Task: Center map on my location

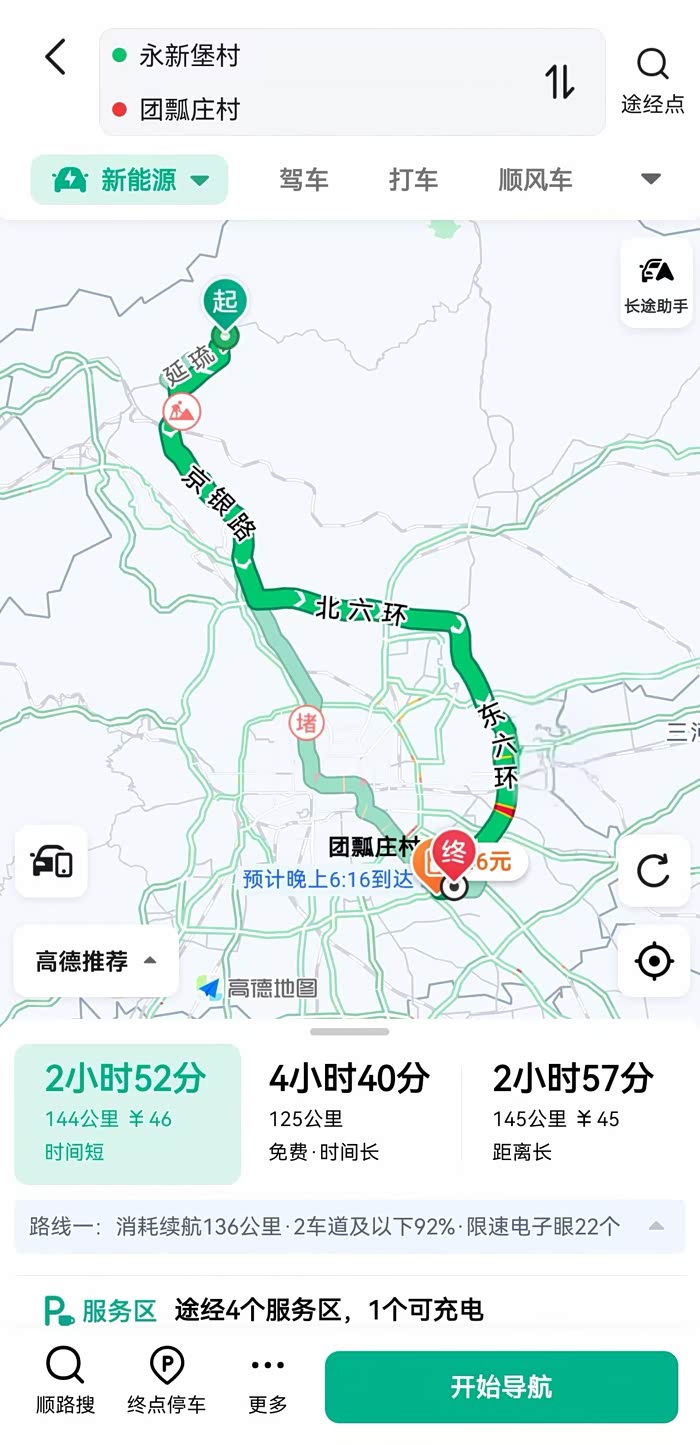Action: point(653,961)
